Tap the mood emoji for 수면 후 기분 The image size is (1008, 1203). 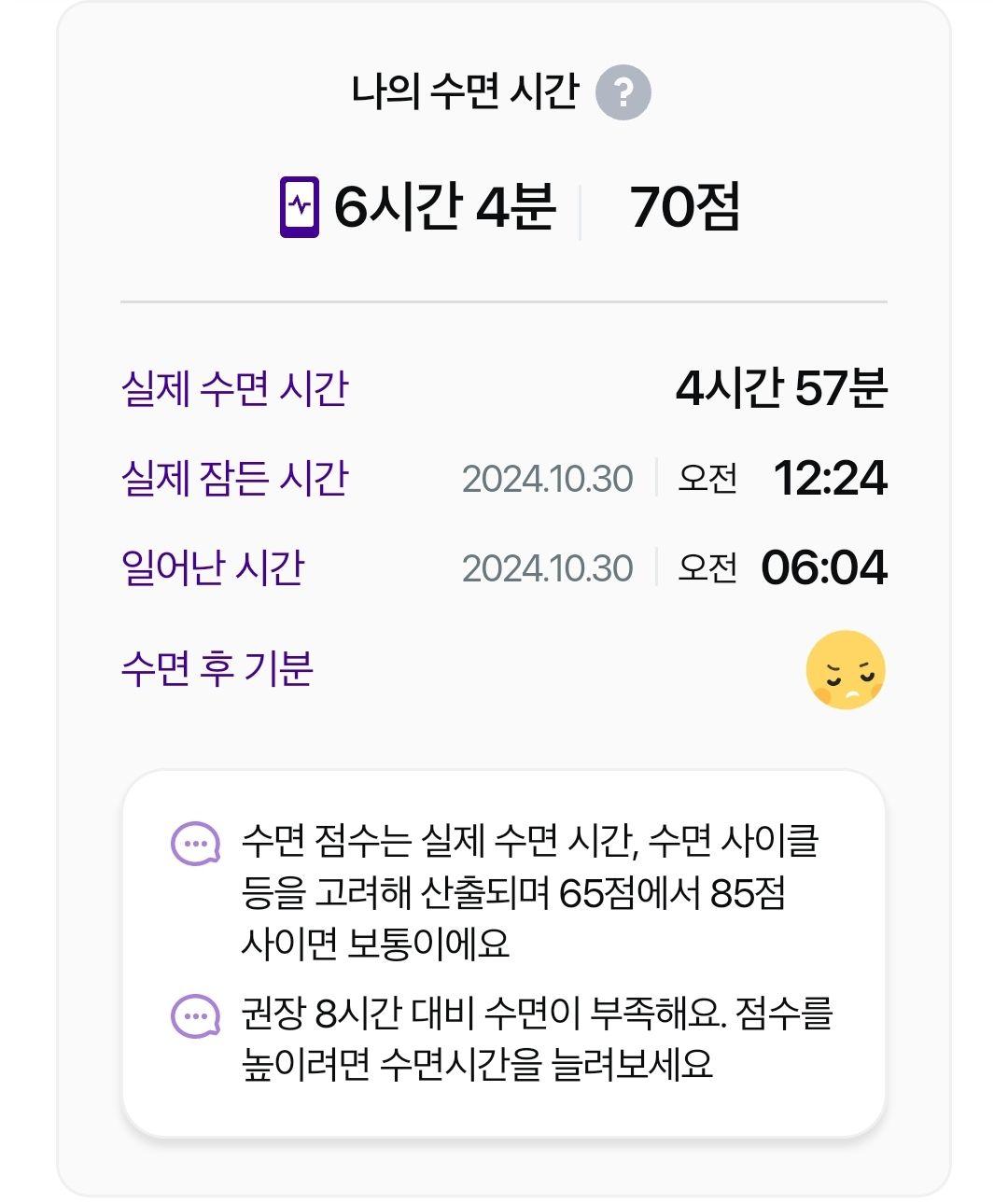(846, 670)
